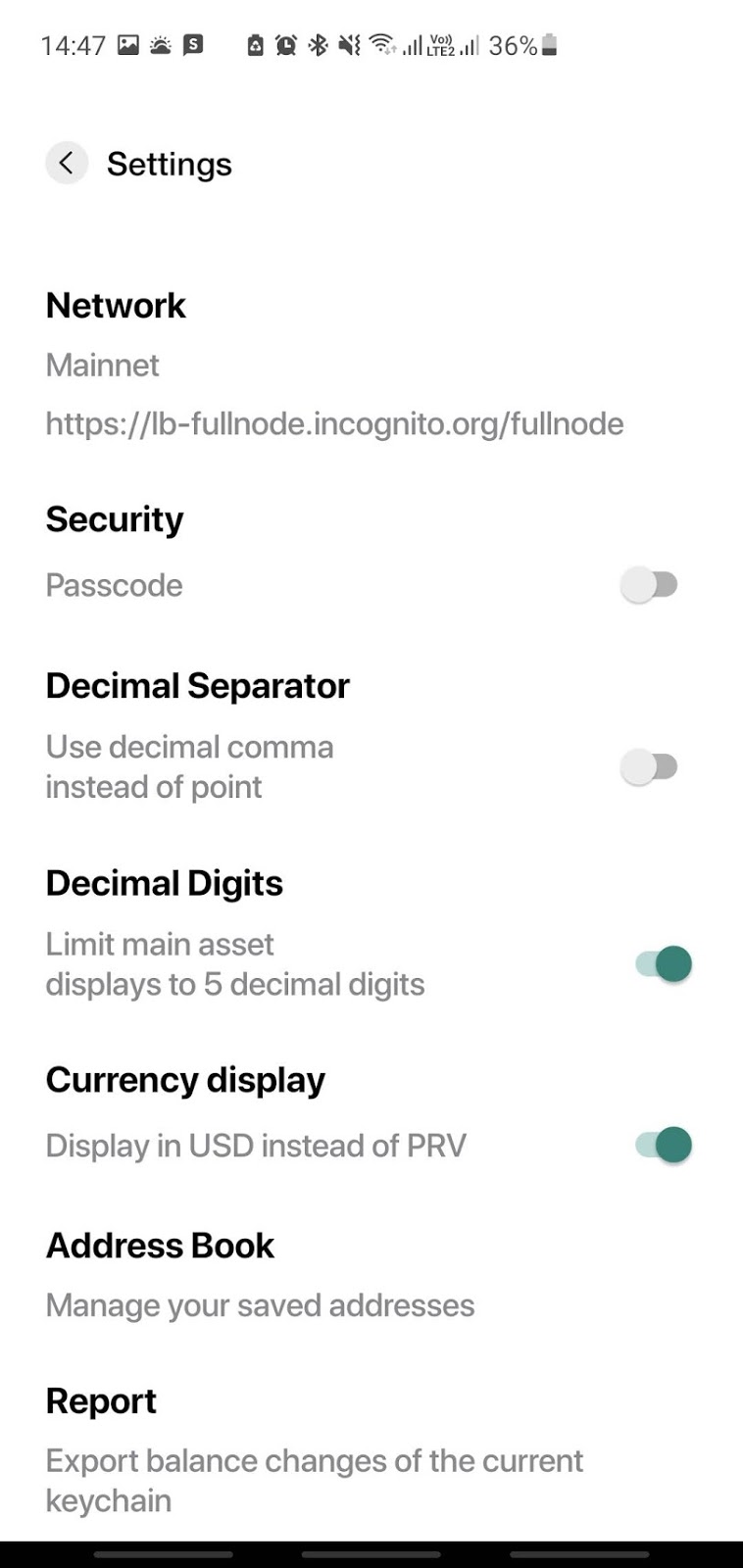The height and width of the screenshot is (1568, 743).
Task: Go back from Settings
Action: click(x=67, y=163)
